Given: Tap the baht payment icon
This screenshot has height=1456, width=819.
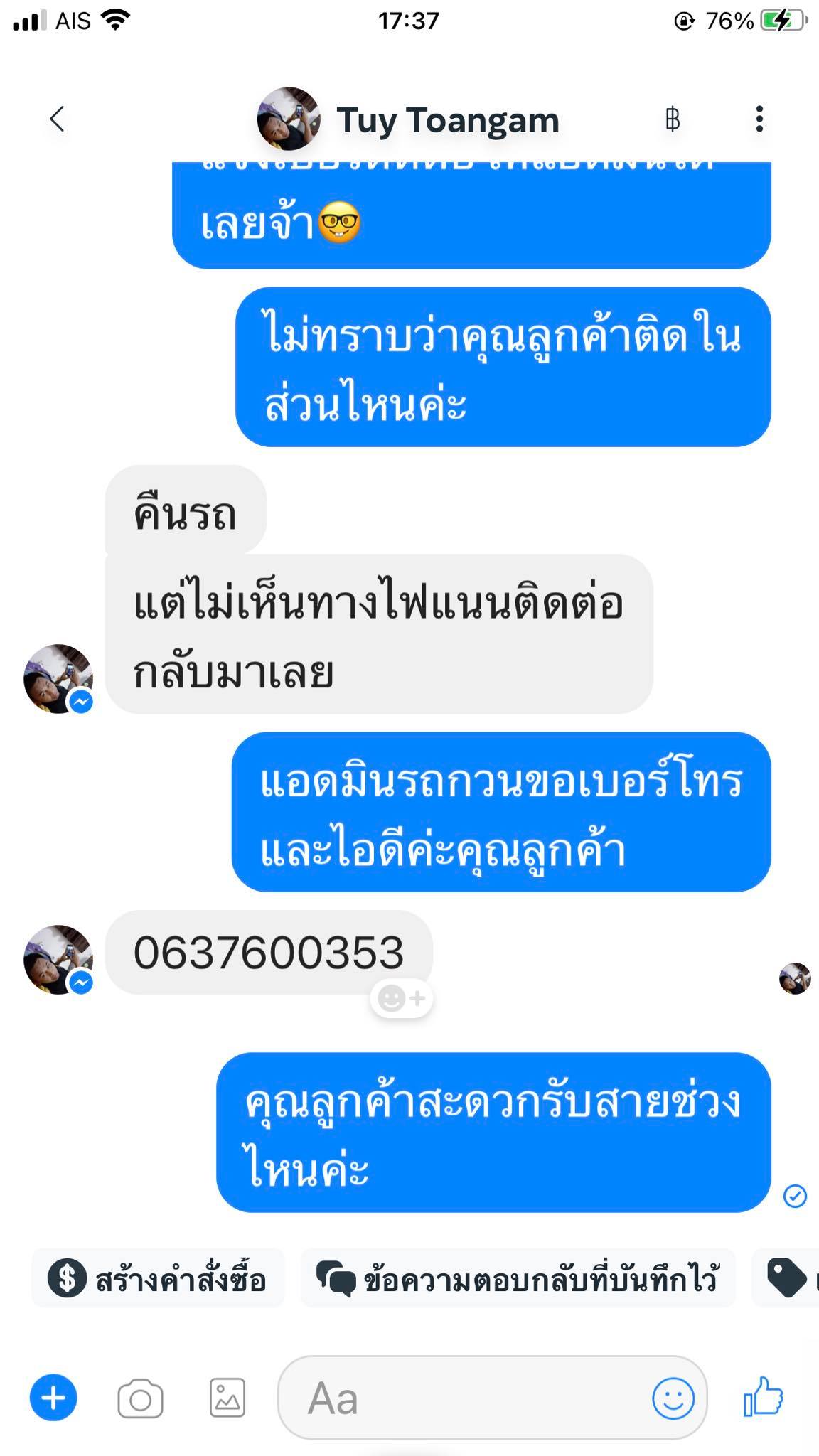Looking at the screenshot, I should point(673,119).
